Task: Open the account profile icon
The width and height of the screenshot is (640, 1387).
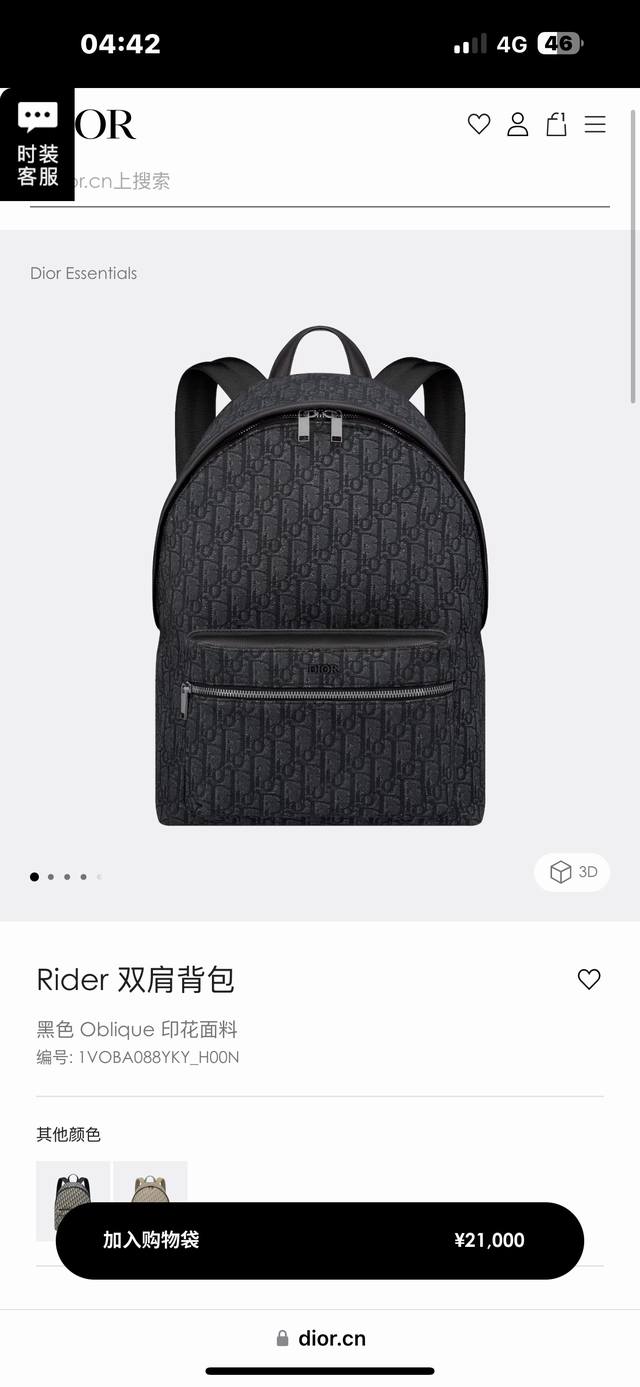Action: (x=517, y=124)
